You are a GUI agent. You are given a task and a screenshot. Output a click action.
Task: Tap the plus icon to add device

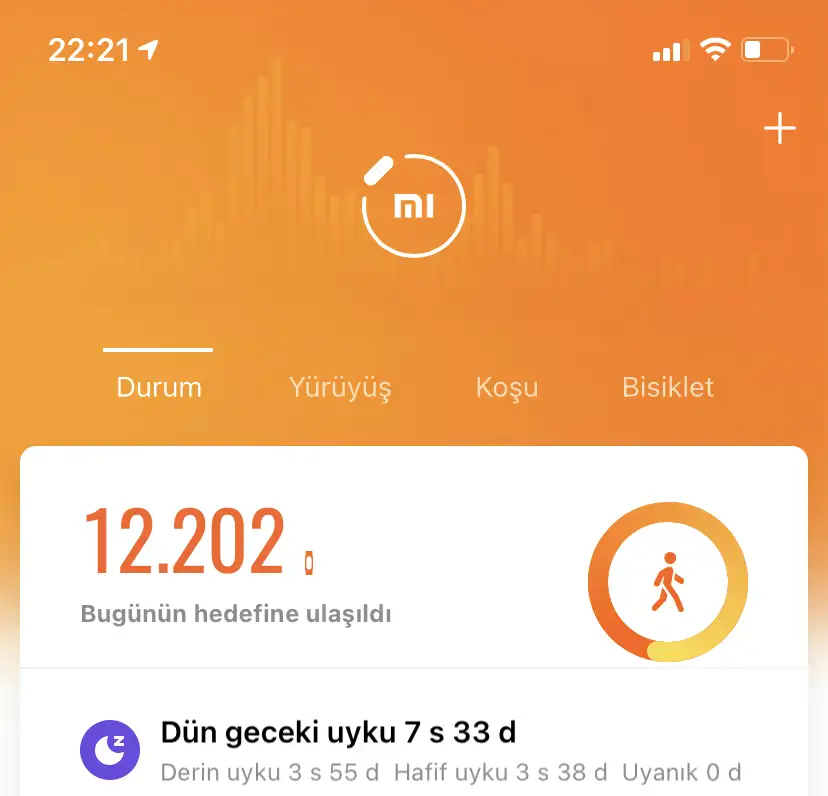779,130
